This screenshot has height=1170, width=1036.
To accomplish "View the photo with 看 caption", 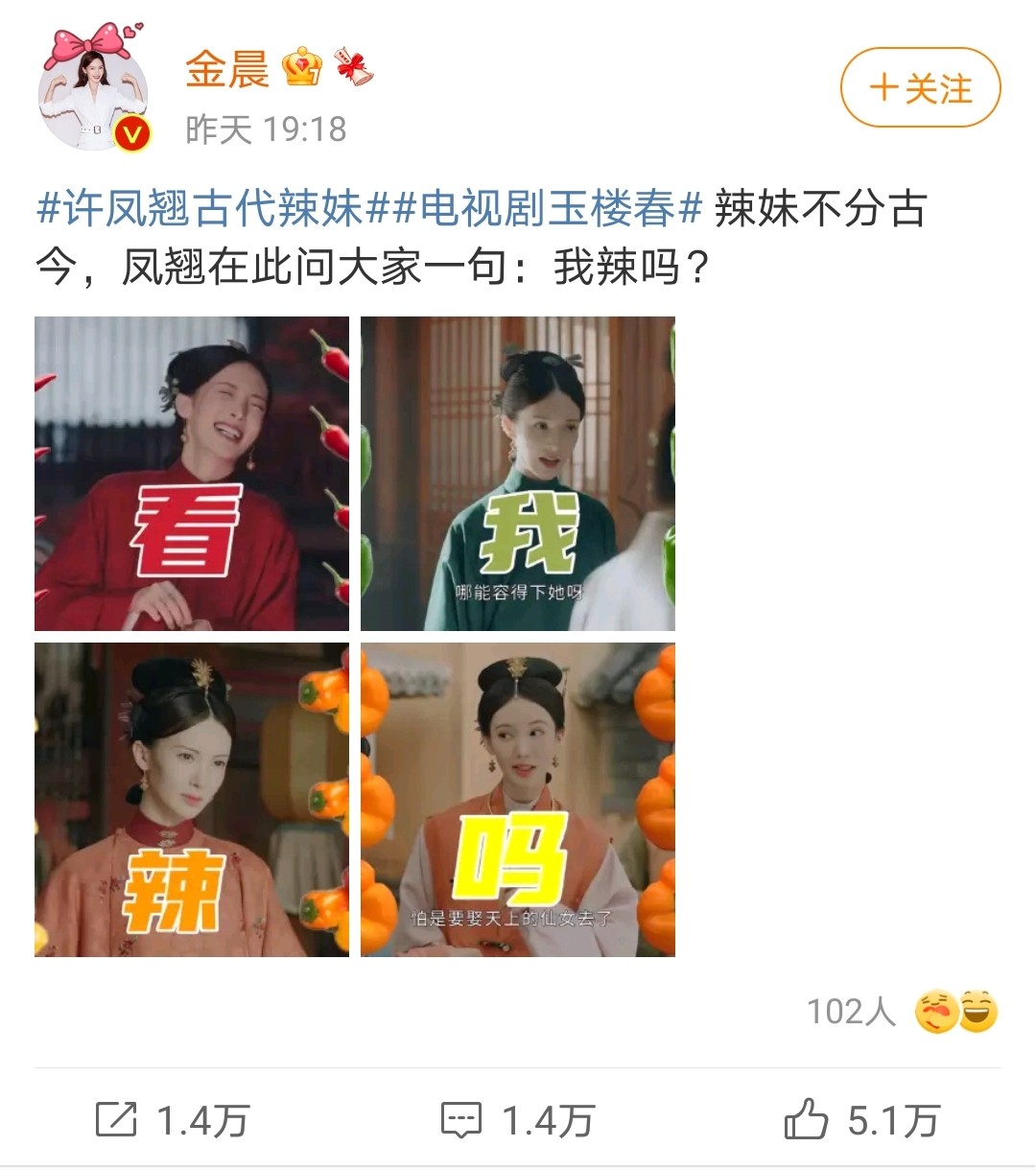I will click(x=192, y=474).
